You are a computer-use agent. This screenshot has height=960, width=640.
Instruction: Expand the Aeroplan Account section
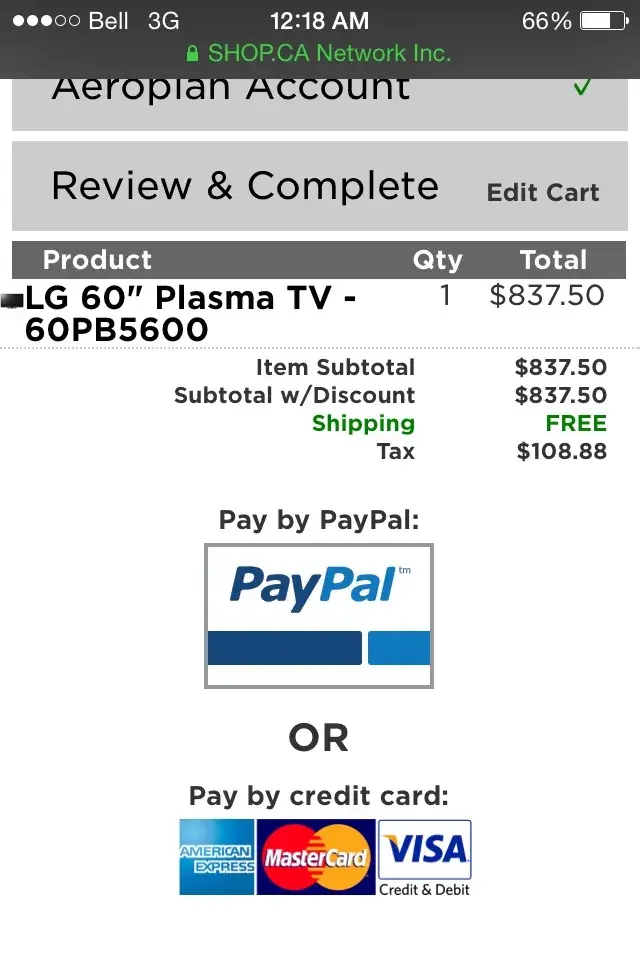(319, 100)
